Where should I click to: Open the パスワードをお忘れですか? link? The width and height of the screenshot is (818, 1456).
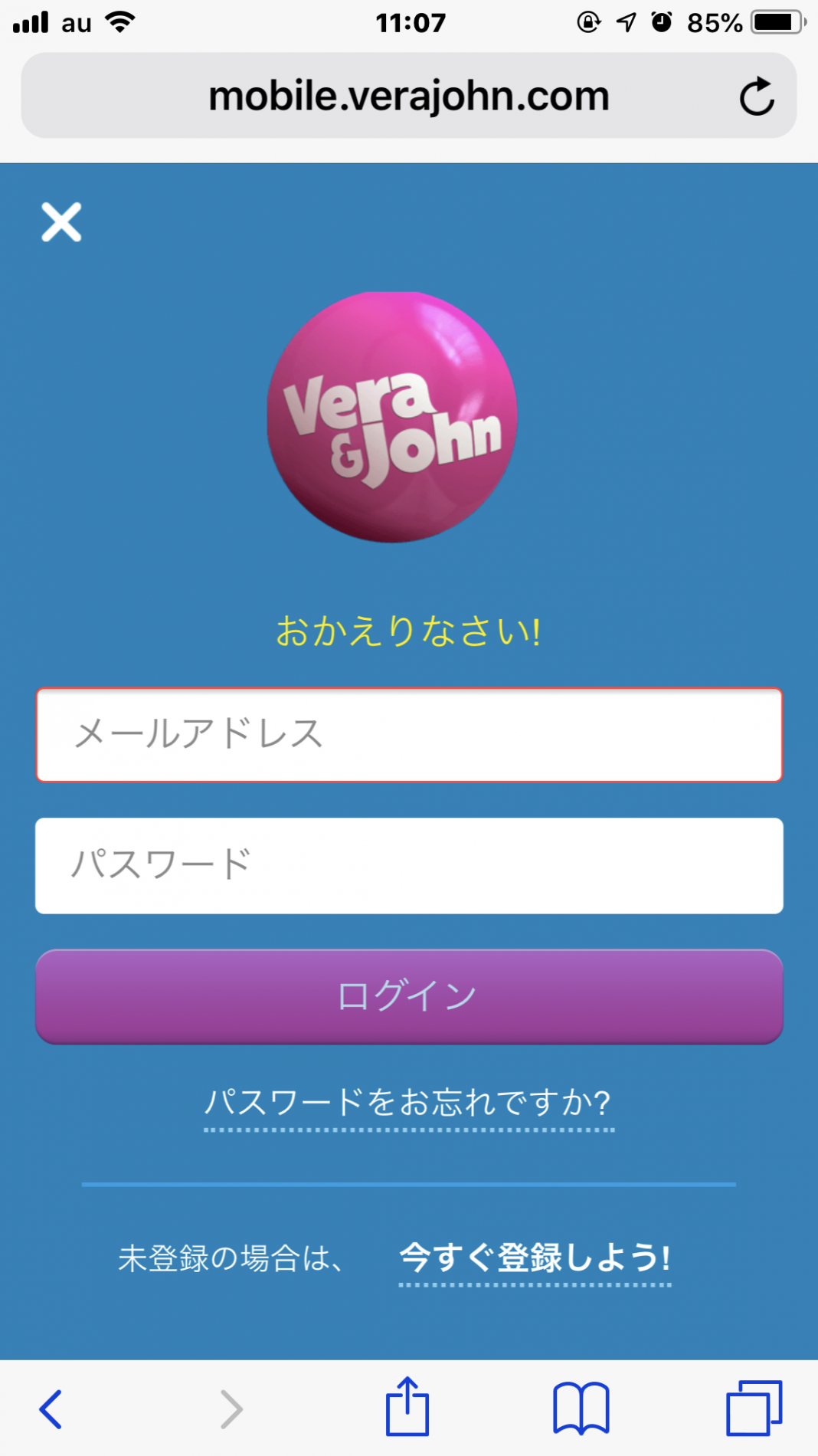coord(408,1103)
